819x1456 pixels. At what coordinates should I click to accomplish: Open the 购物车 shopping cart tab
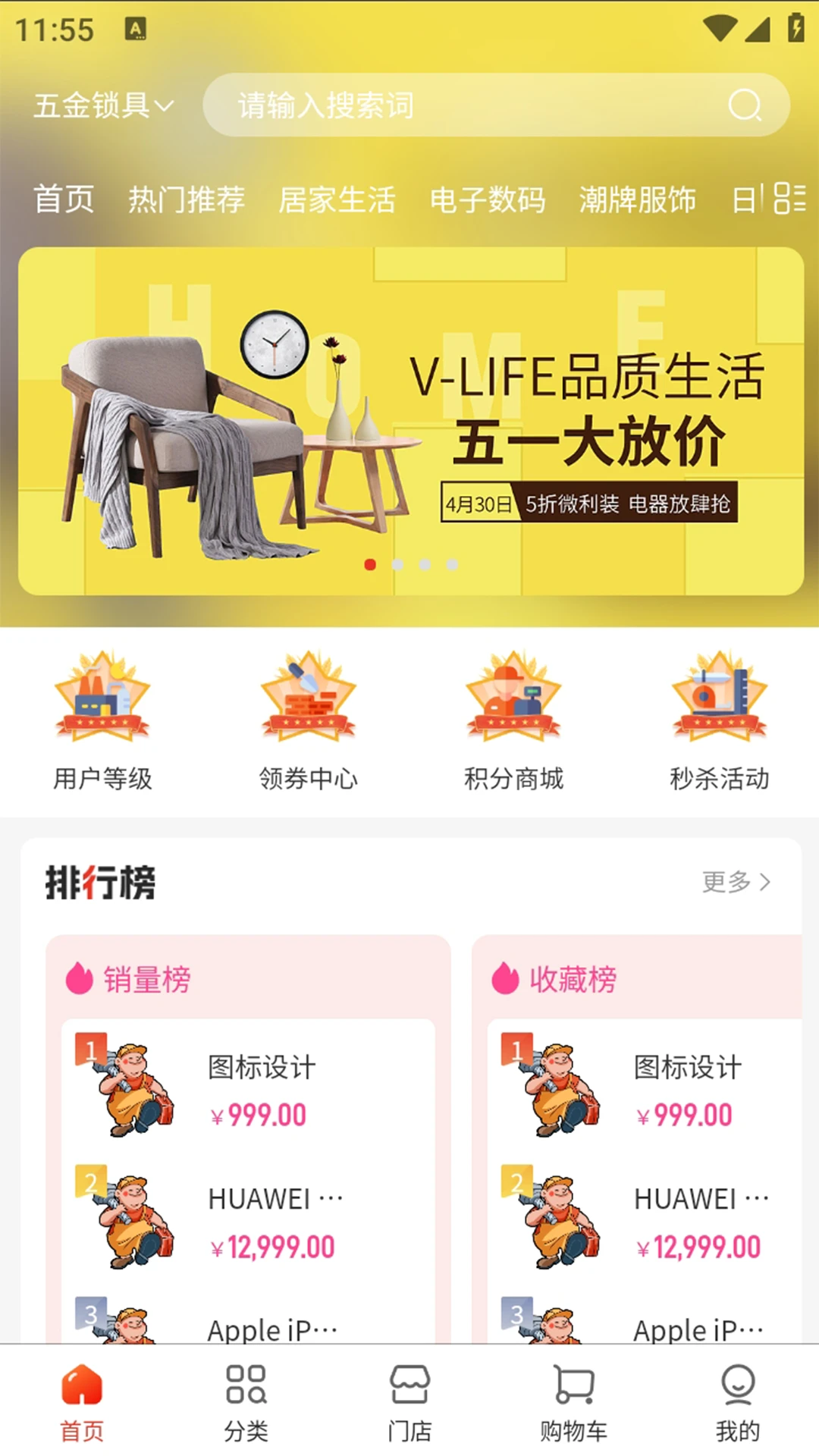(573, 1403)
